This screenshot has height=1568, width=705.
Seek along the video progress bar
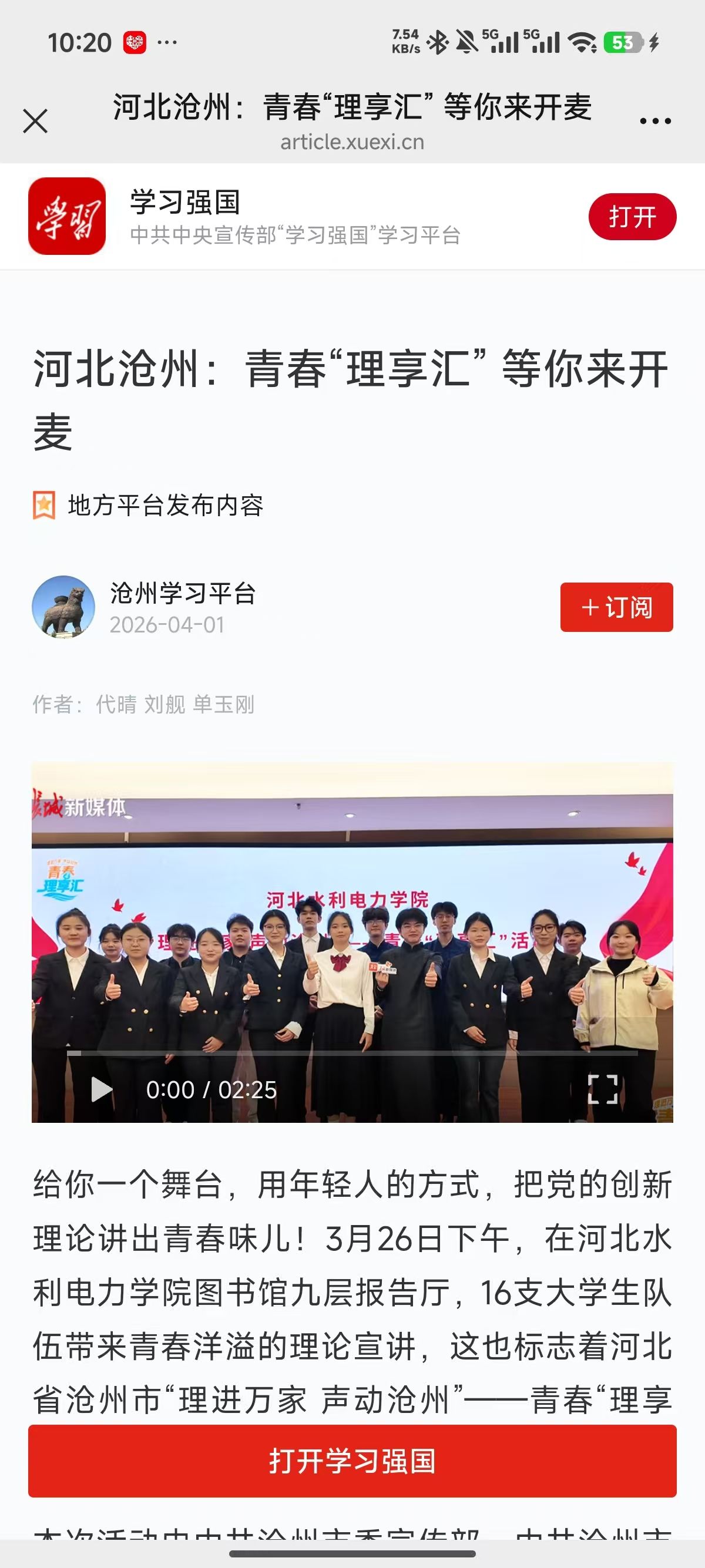point(352,1052)
